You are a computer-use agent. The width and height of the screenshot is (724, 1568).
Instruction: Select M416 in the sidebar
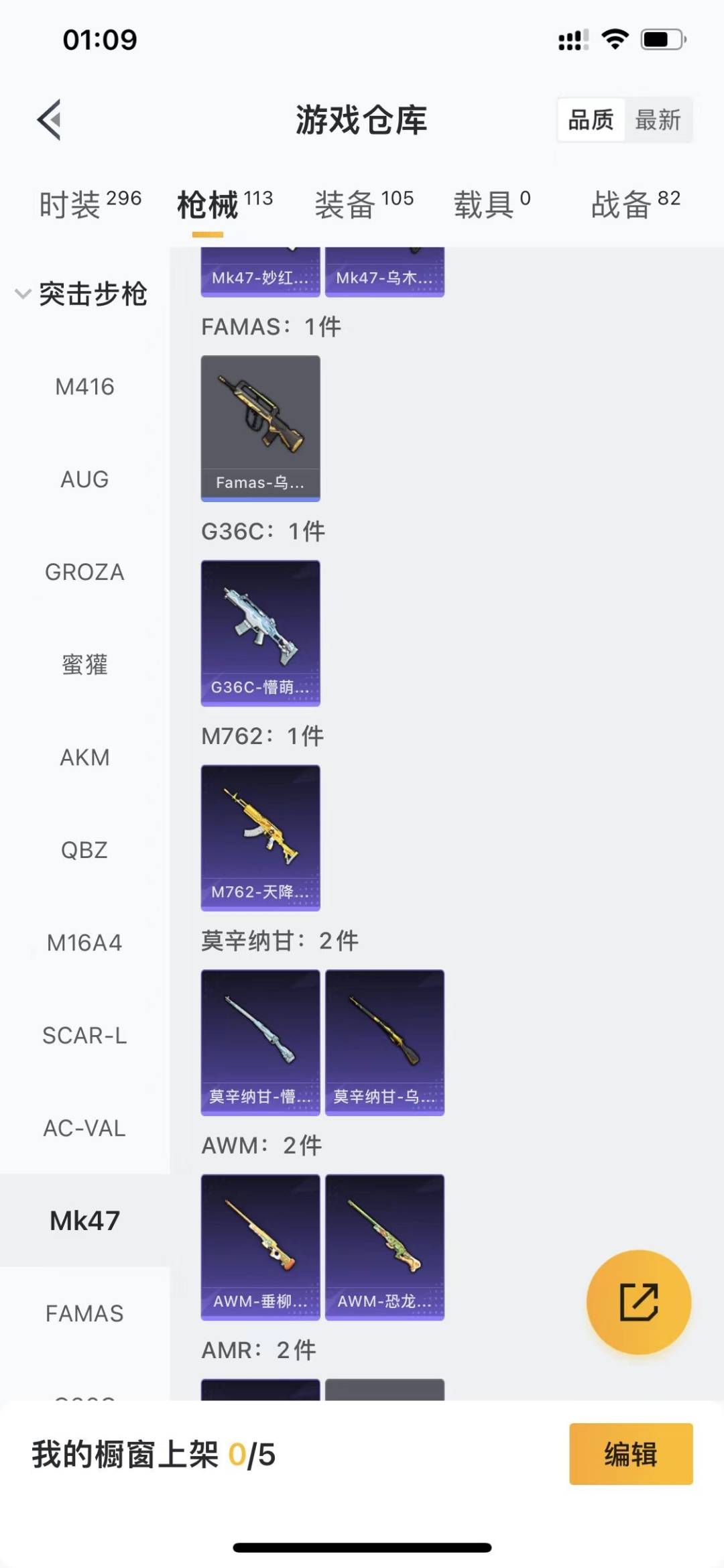tap(84, 386)
